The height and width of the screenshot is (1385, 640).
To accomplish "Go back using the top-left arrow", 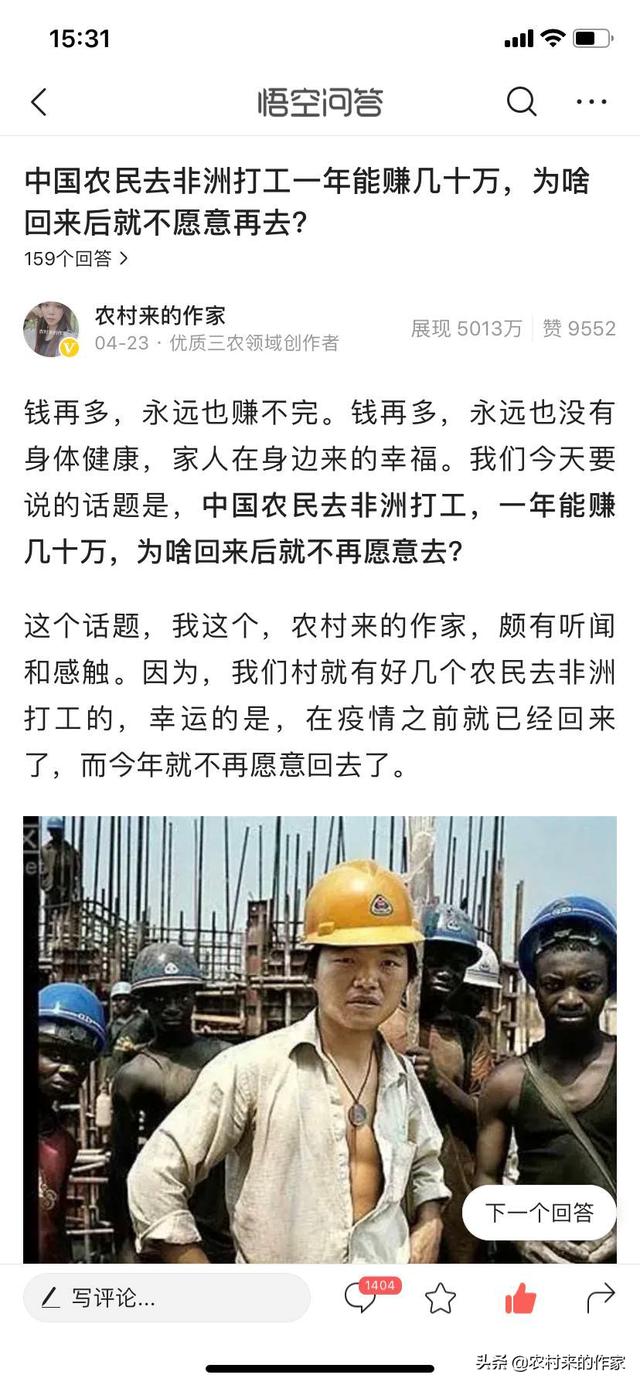I will pyautogui.click(x=39, y=102).
